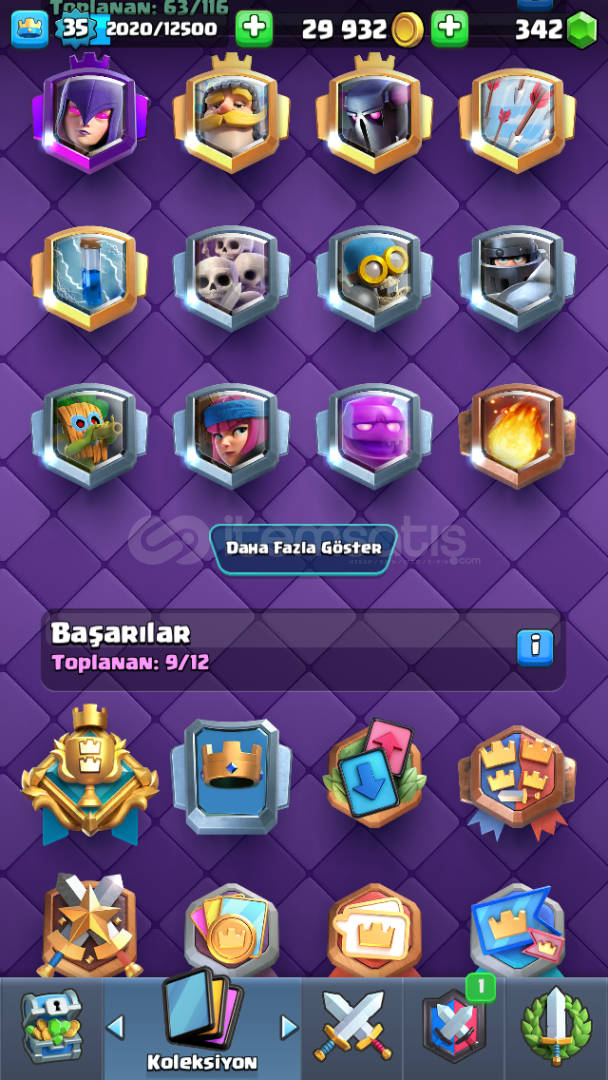The width and height of the screenshot is (608, 1080).
Task: Tap the green plus next to gold coins
Action: click(450, 29)
